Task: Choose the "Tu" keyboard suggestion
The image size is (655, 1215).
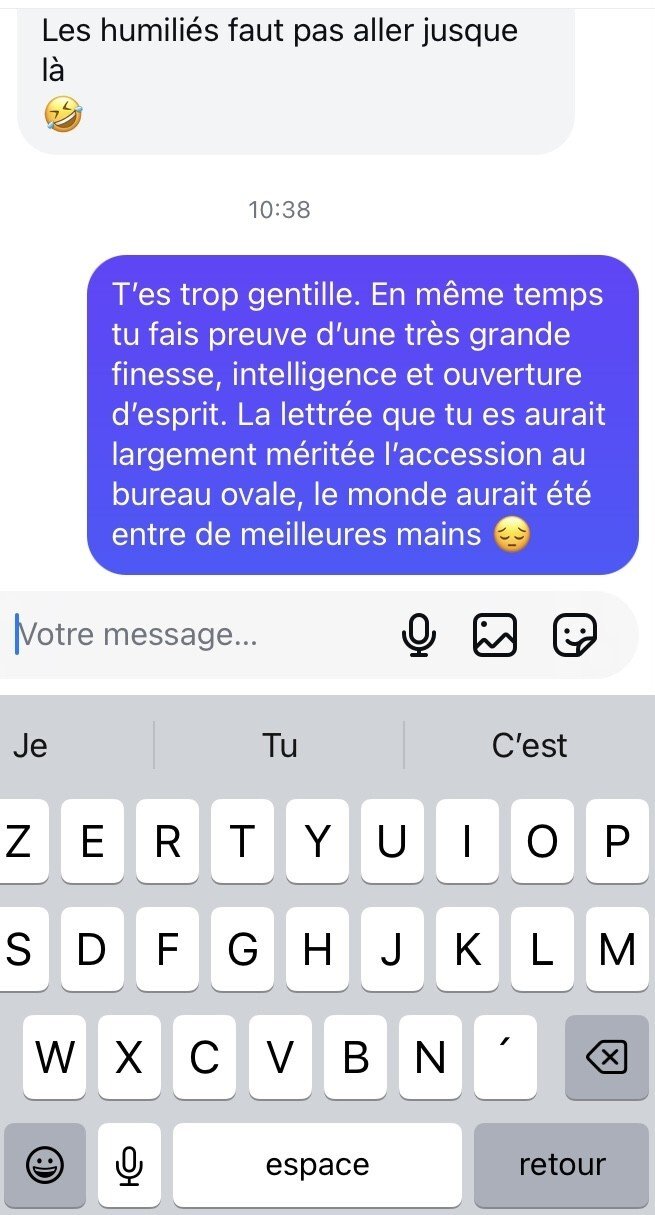Action: (279, 745)
